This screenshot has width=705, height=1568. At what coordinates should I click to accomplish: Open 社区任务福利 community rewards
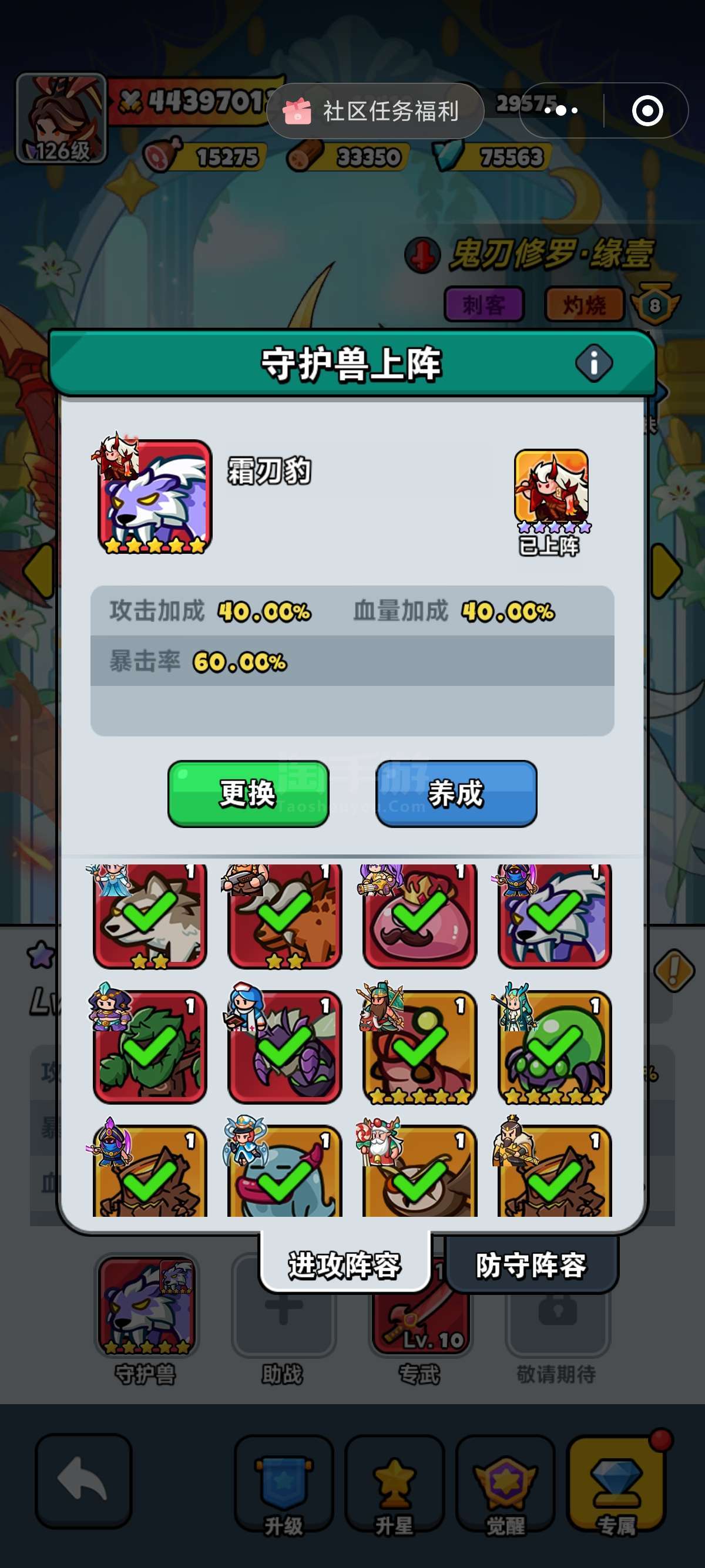(x=375, y=111)
